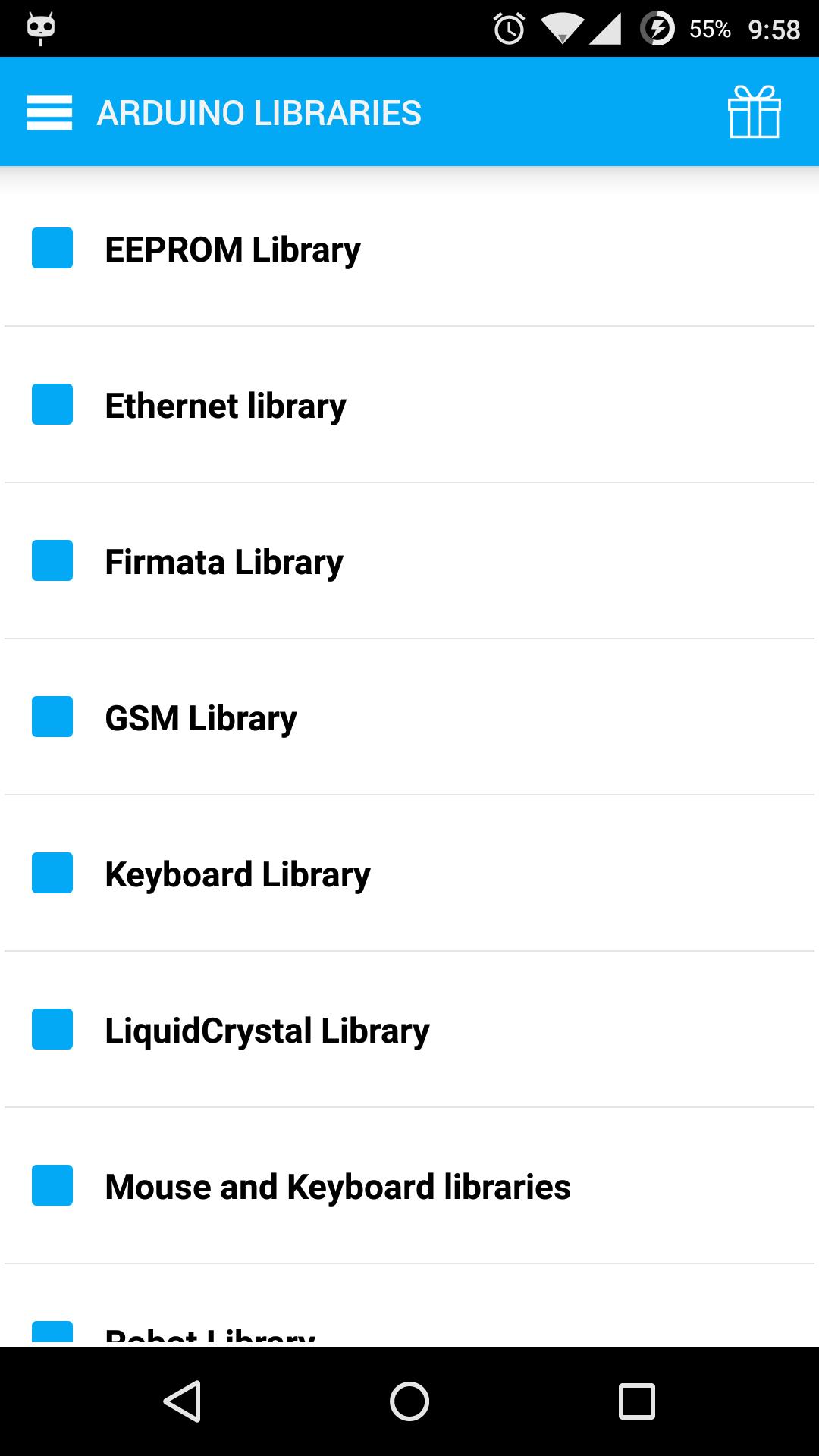Tap the Android home button
The width and height of the screenshot is (819, 1456).
tap(409, 1401)
